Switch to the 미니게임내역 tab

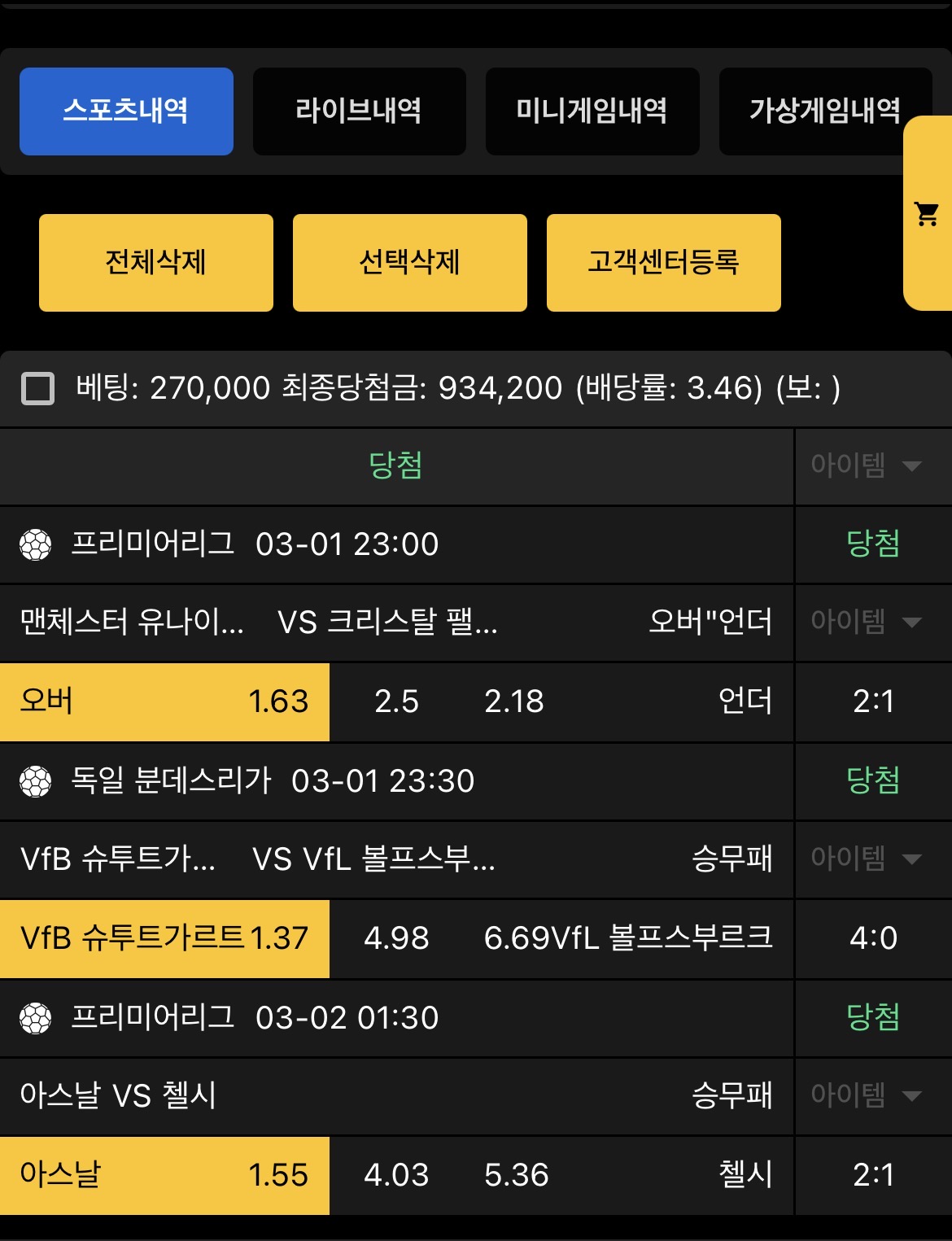592,111
